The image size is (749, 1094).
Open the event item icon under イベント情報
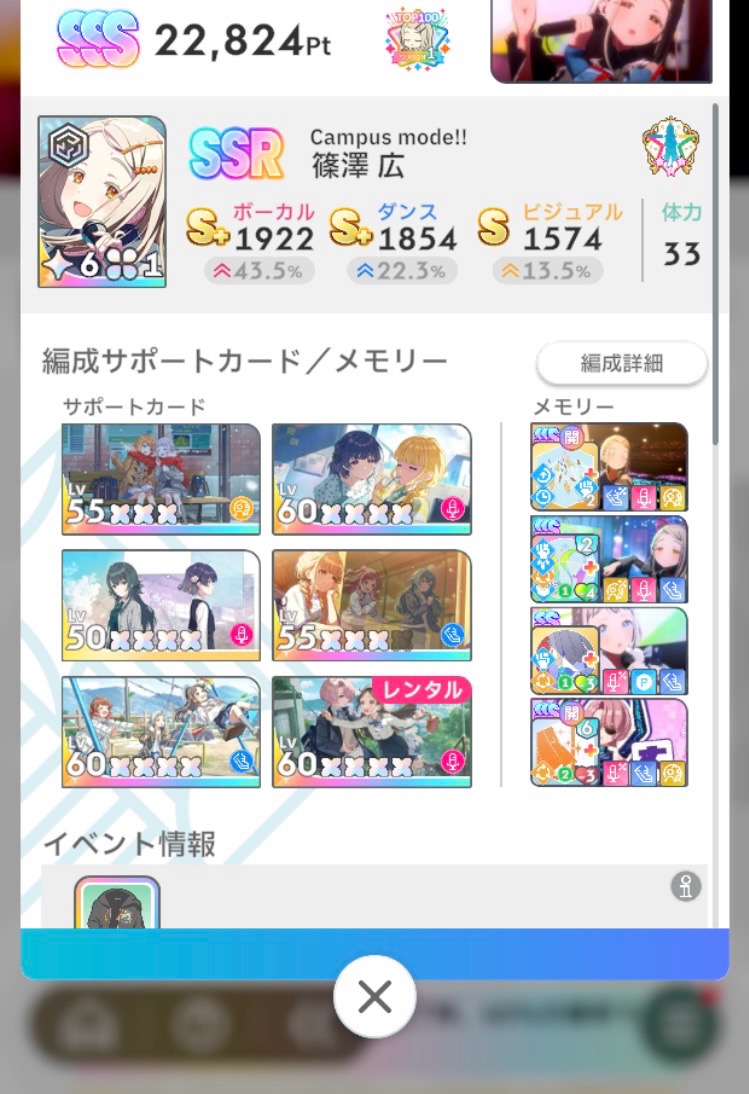[117, 903]
